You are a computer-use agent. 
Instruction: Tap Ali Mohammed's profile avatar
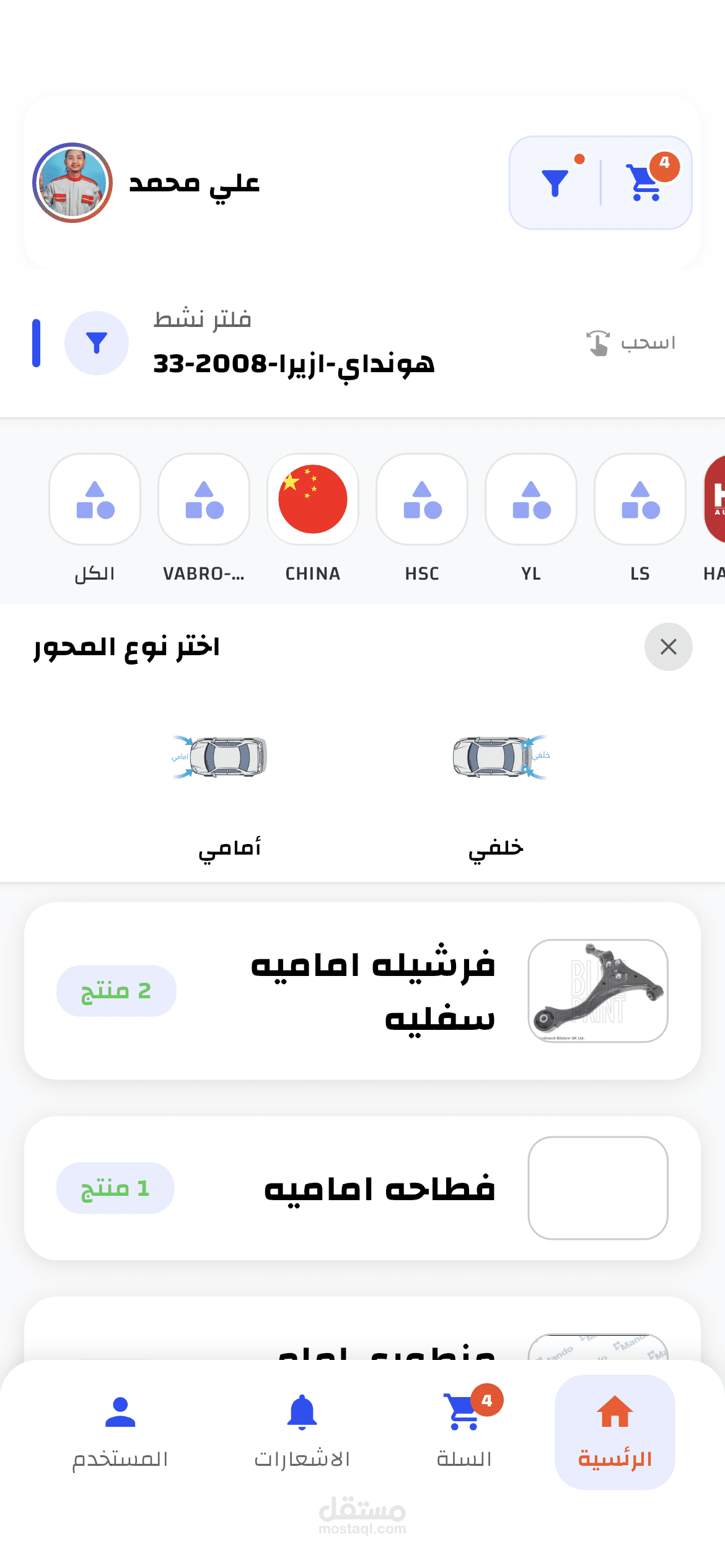pos(72,183)
